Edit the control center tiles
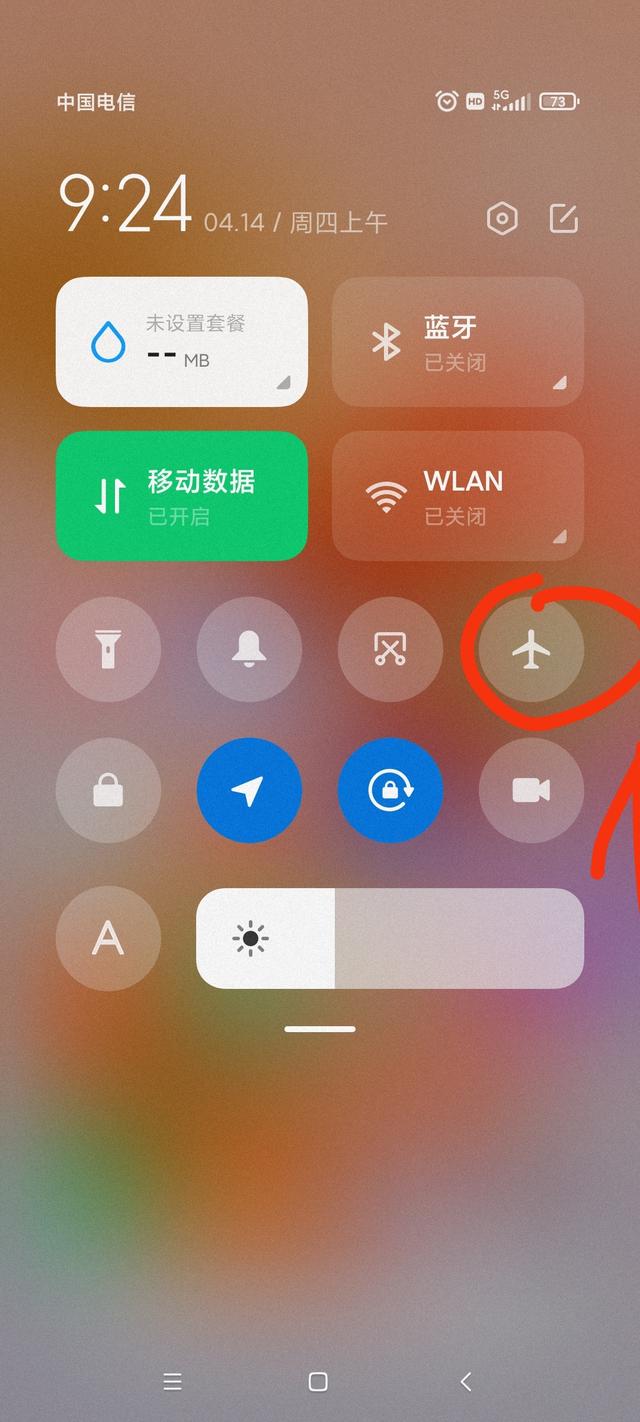The image size is (640, 1422). (x=564, y=219)
